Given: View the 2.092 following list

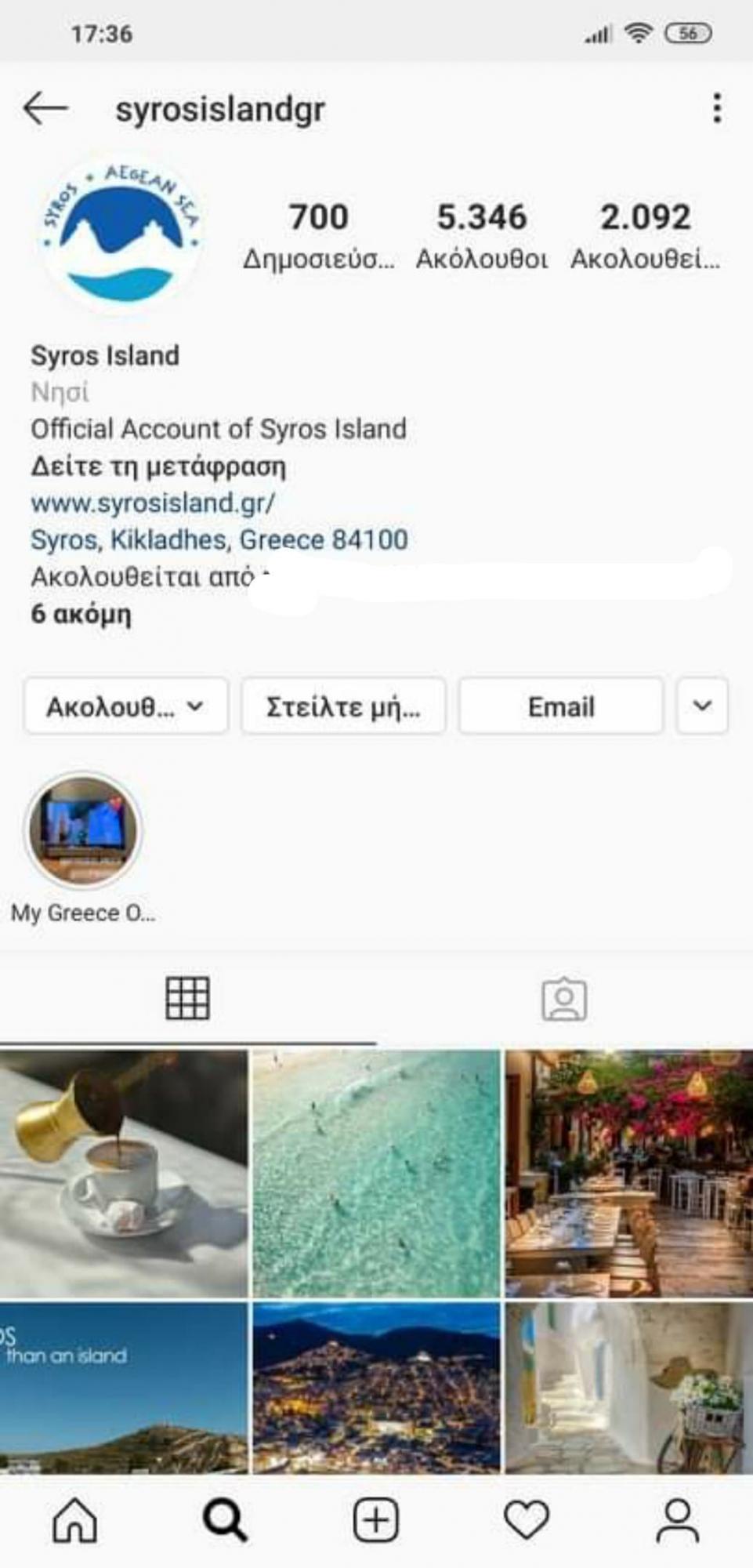Looking at the screenshot, I should click(x=645, y=234).
